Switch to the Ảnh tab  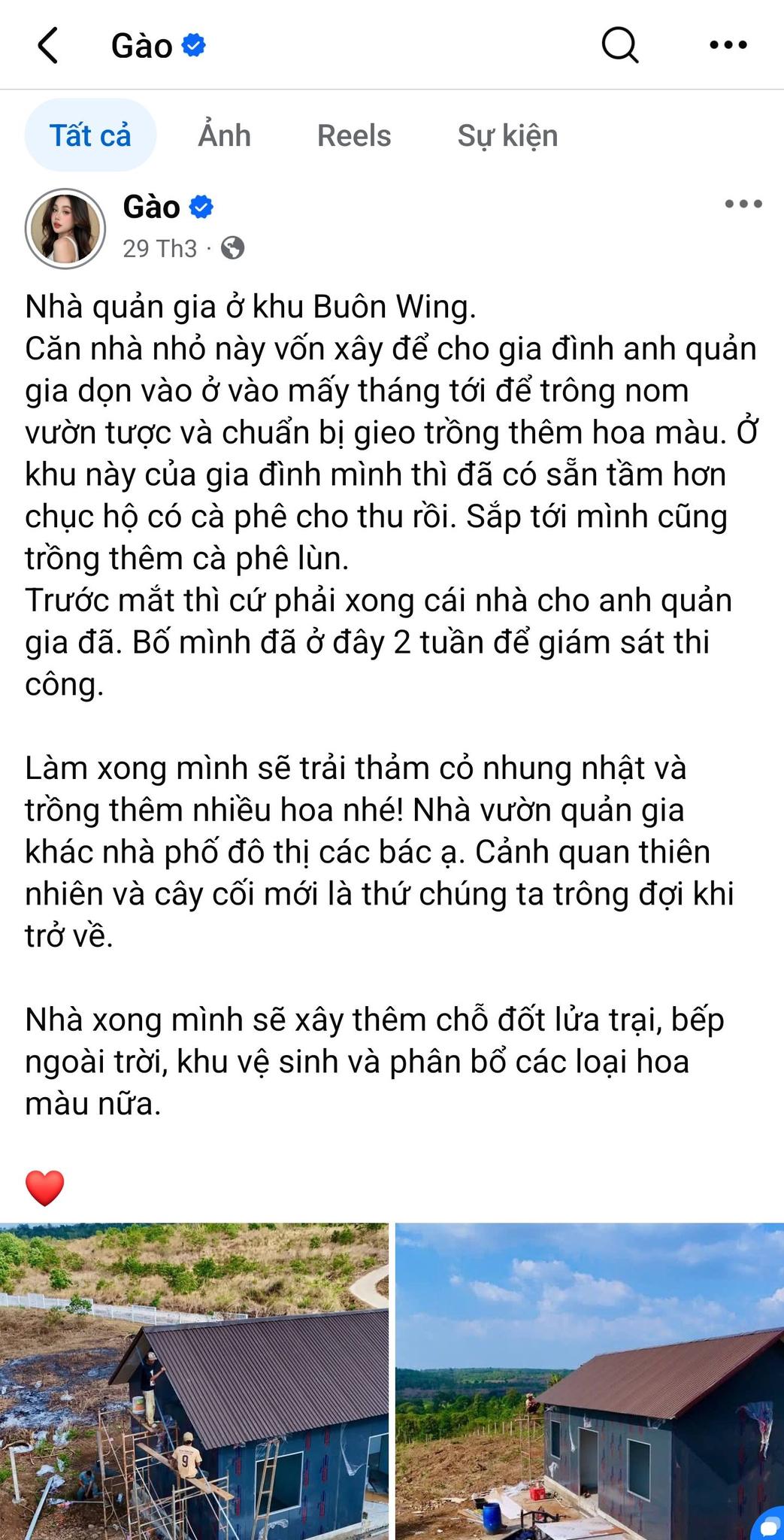(224, 135)
